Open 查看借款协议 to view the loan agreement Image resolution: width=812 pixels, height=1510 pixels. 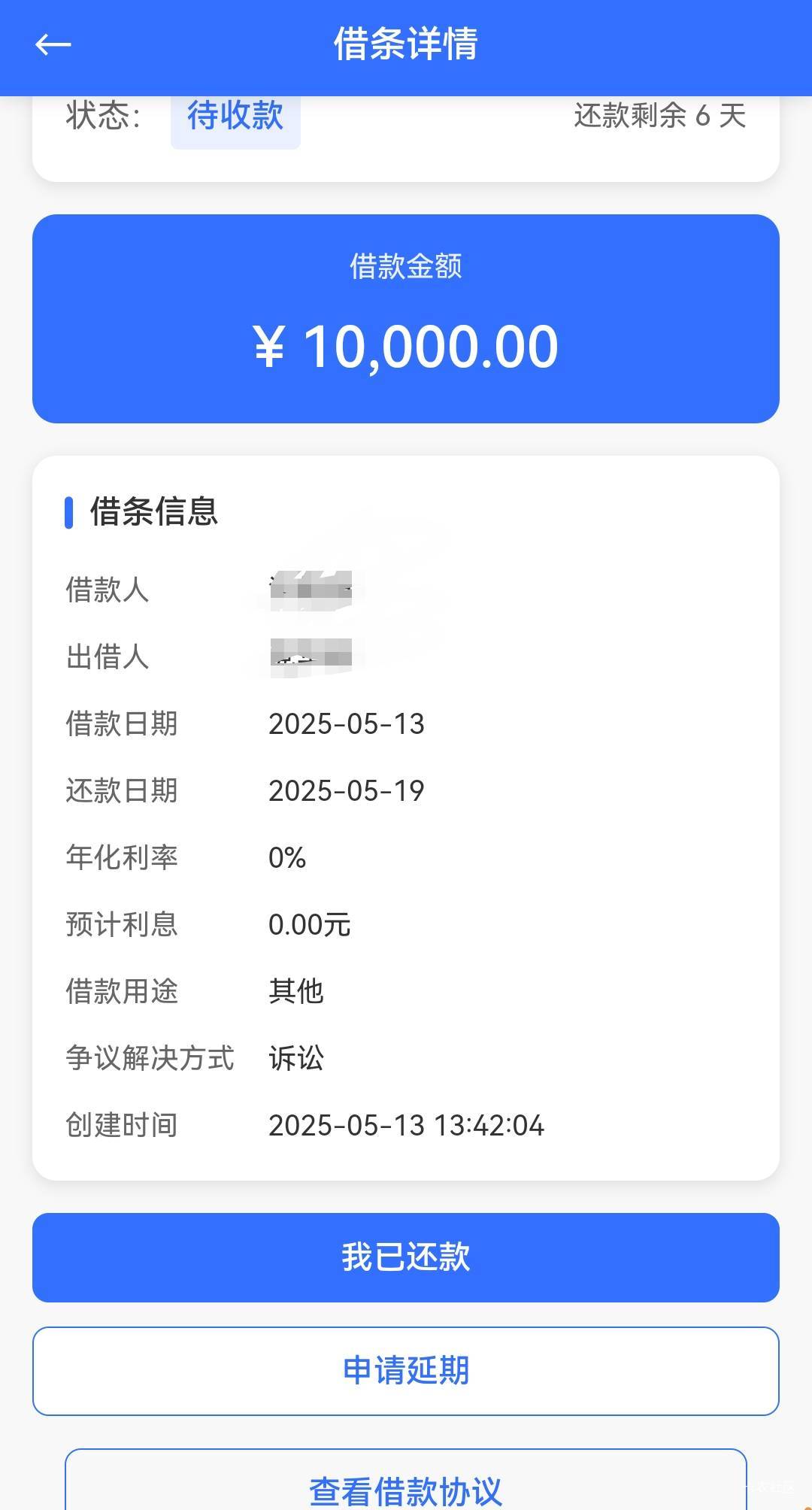coord(406,1480)
